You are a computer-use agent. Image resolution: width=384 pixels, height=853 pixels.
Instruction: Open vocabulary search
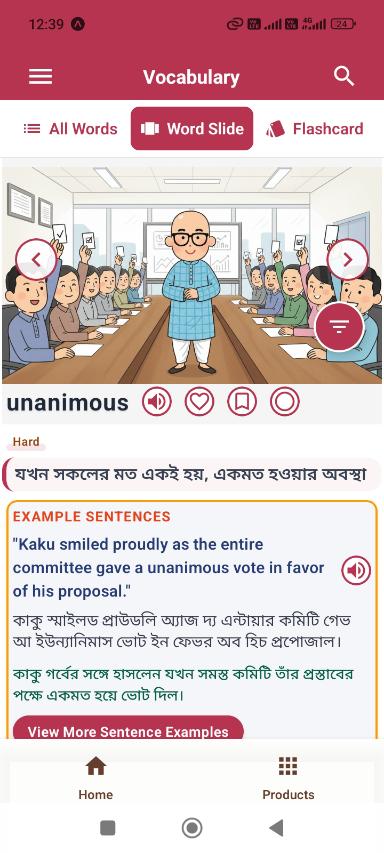(344, 77)
